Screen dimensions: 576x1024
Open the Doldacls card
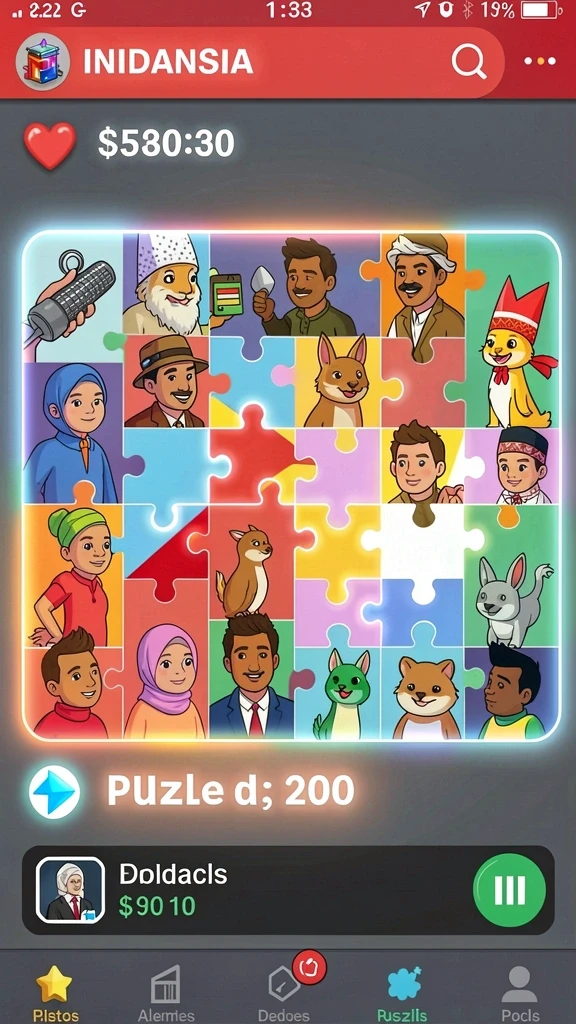[288, 889]
